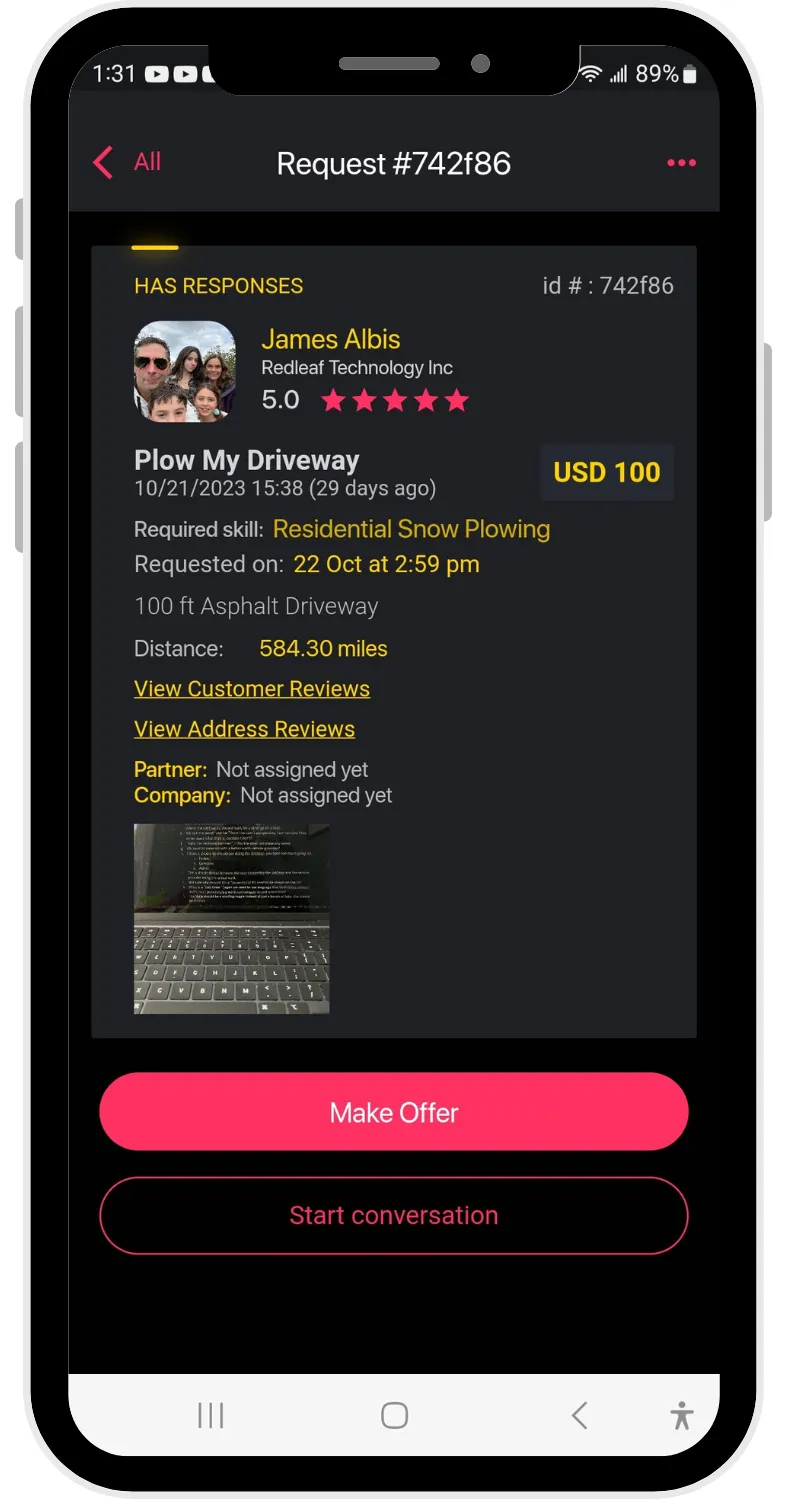Screen dimensions: 788x1500
Task: Open View Address Reviews link
Action: pos(244,729)
